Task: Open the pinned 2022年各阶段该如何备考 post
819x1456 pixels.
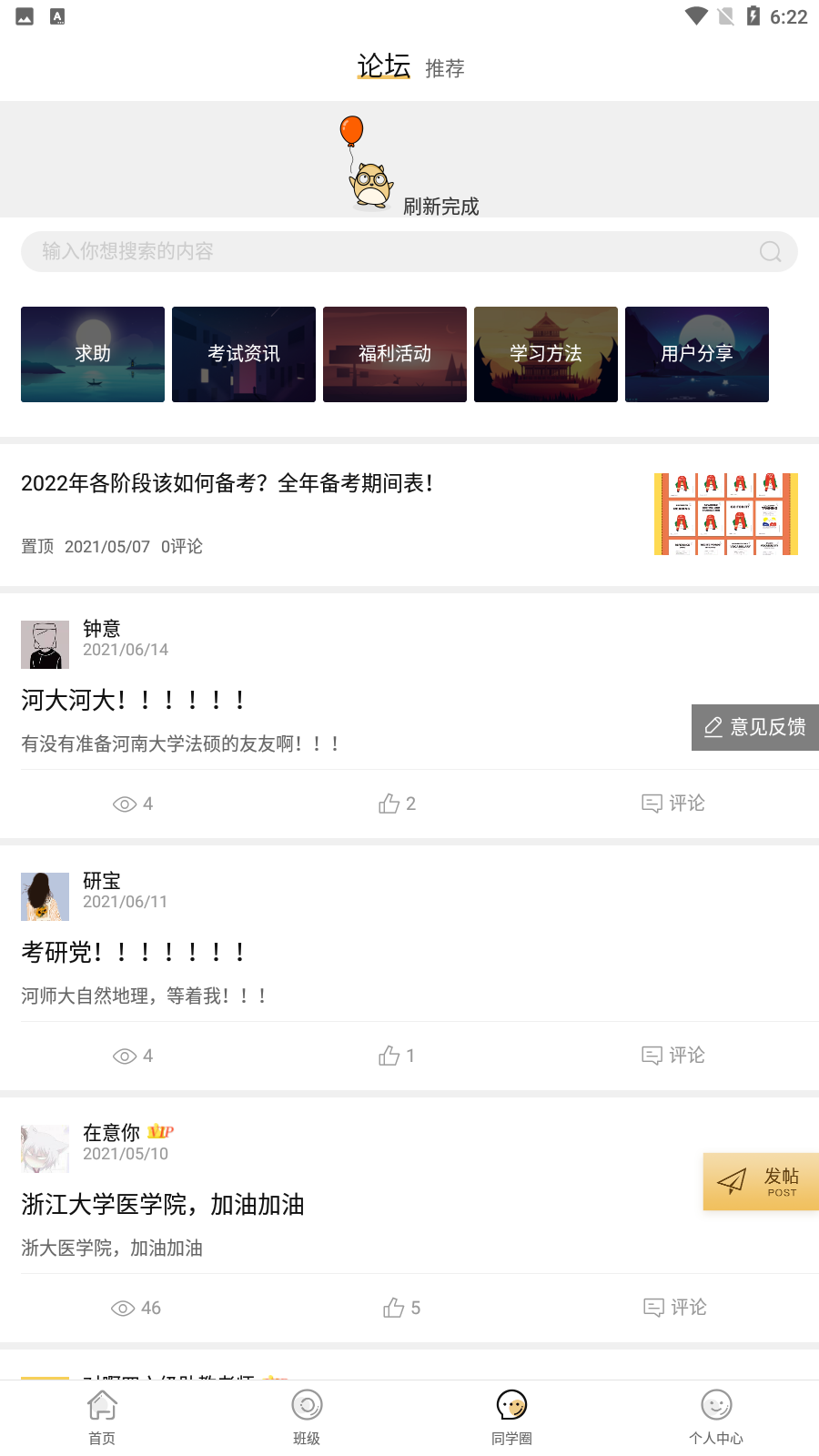Action: click(227, 483)
